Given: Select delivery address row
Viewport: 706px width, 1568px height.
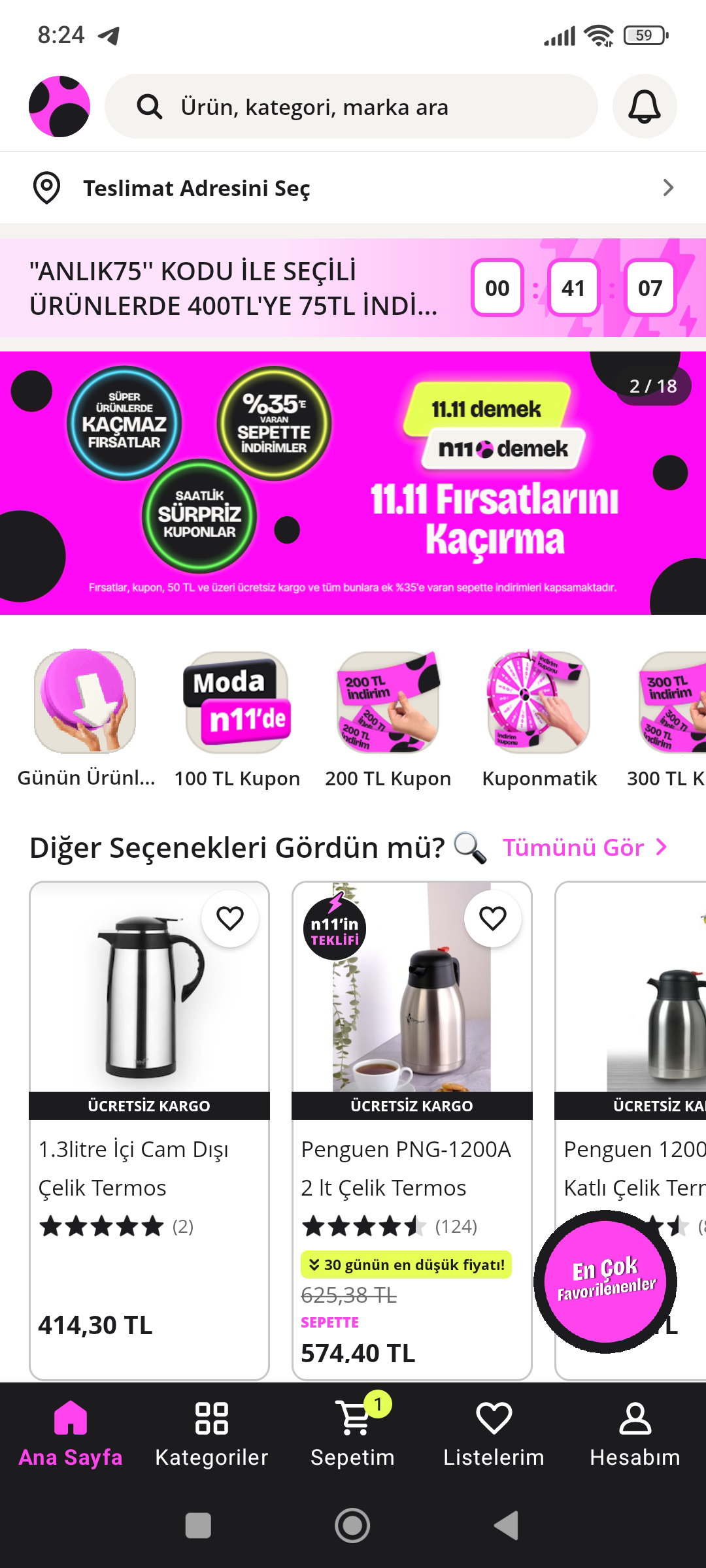Looking at the screenshot, I should coord(353,188).
